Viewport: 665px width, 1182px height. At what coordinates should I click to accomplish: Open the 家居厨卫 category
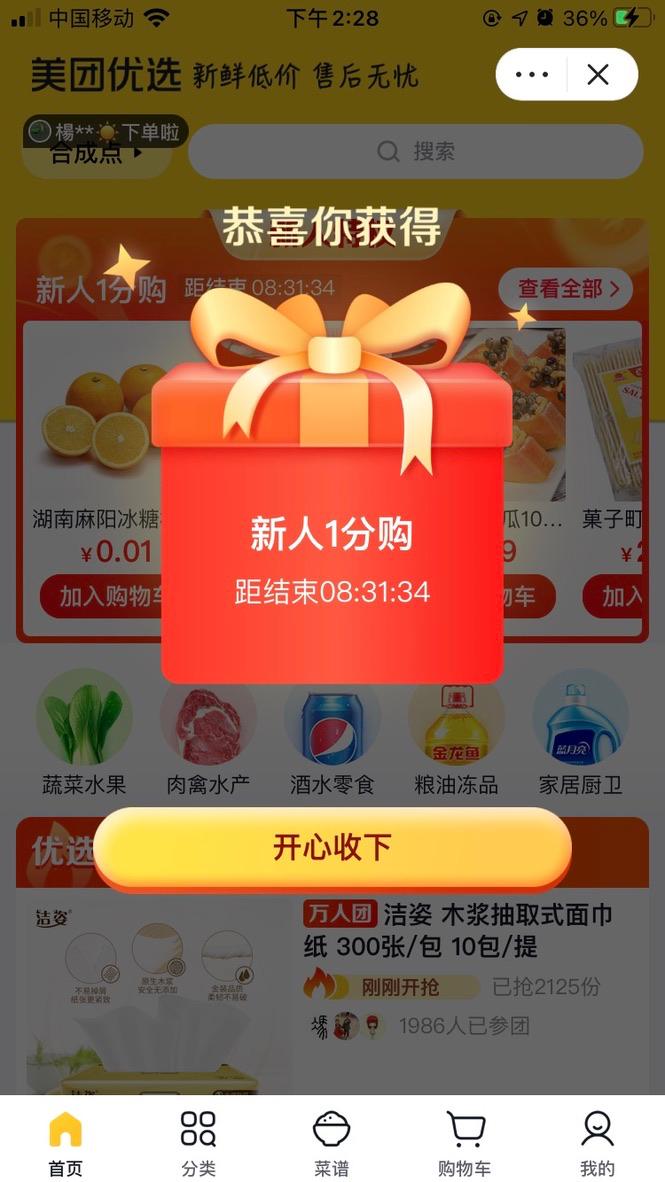tap(580, 731)
